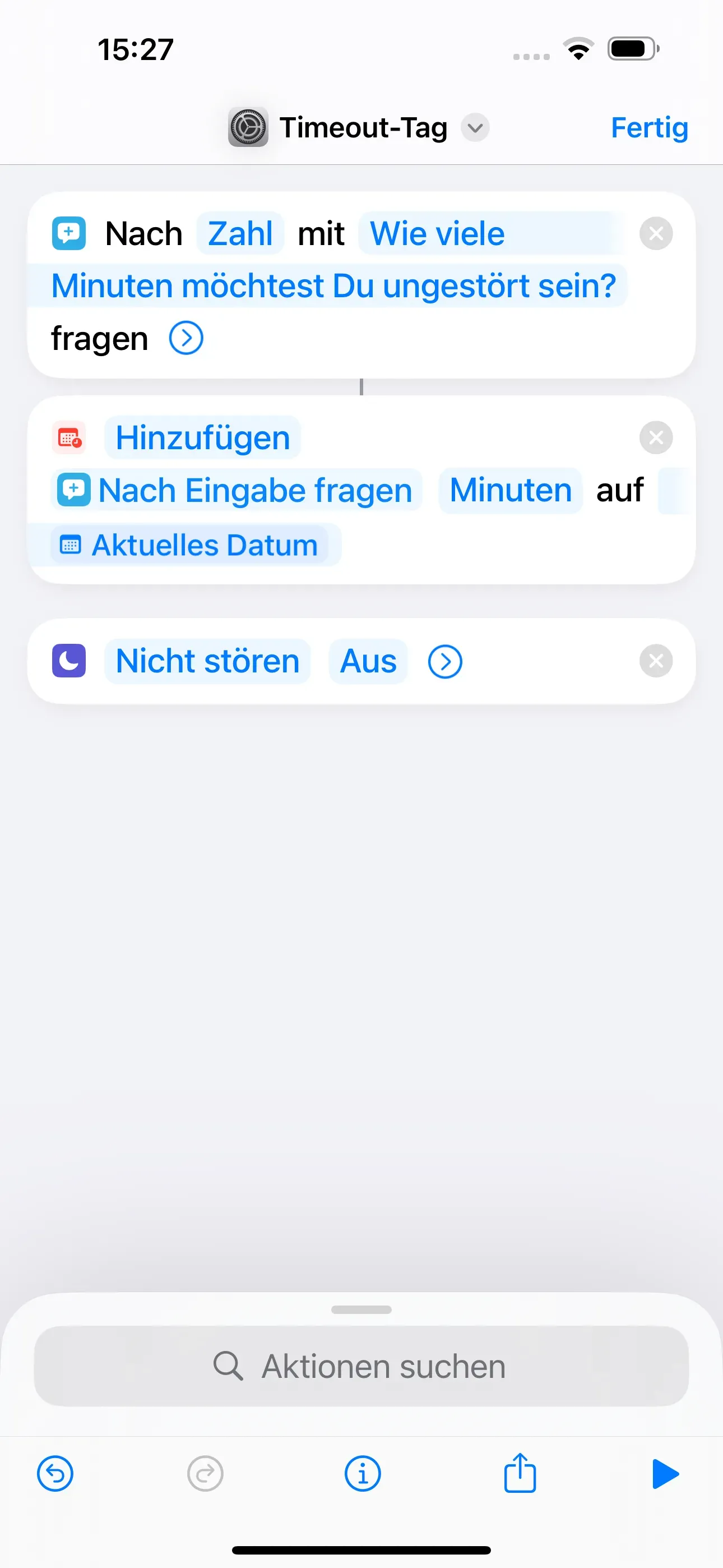The width and height of the screenshot is (723, 1568).
Task: Remove the 'Nicht stören' action
Action: click(655, 661)
